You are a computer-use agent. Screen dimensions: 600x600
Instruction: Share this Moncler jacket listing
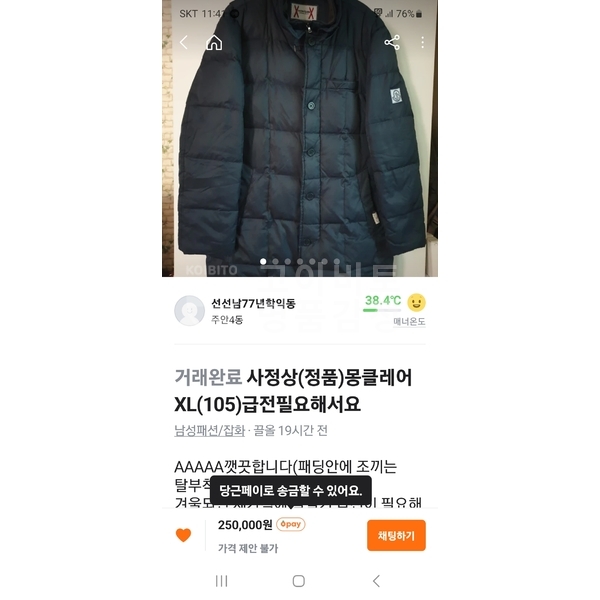(392, 43)
